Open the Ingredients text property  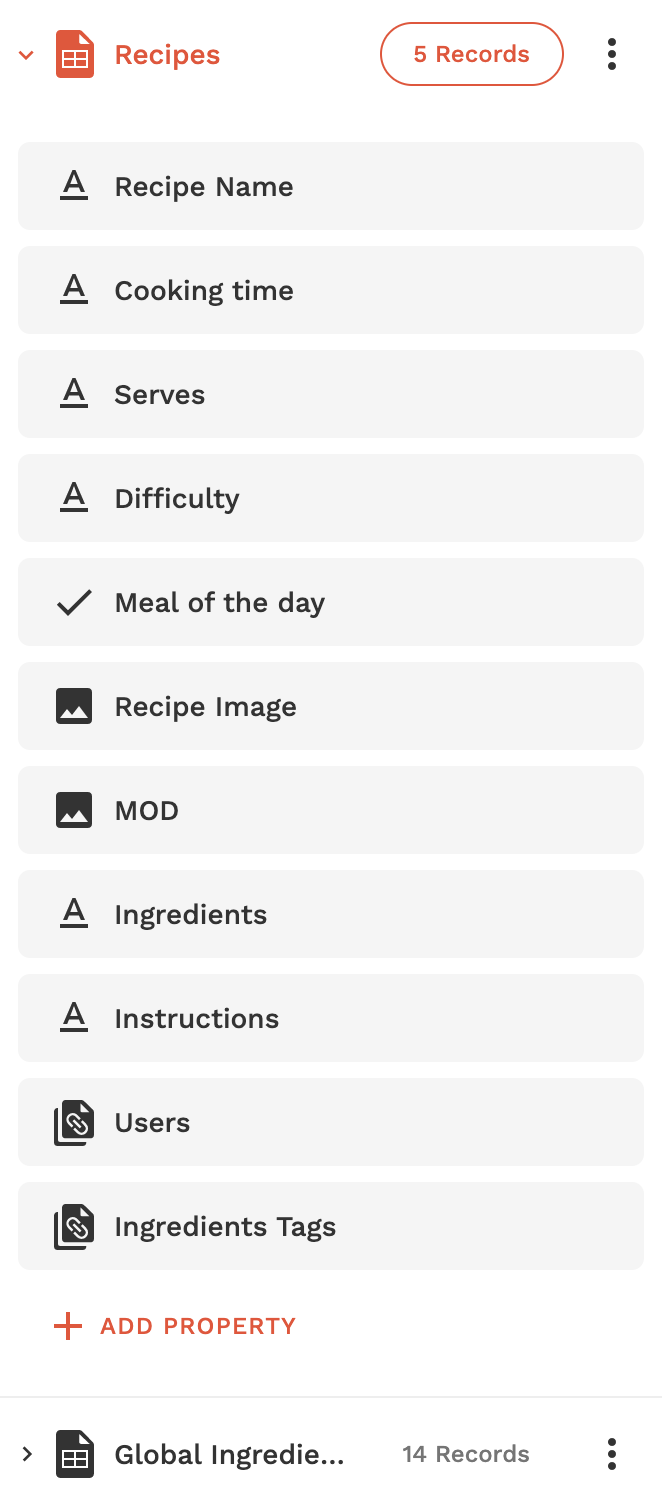[x=330, y=914]
